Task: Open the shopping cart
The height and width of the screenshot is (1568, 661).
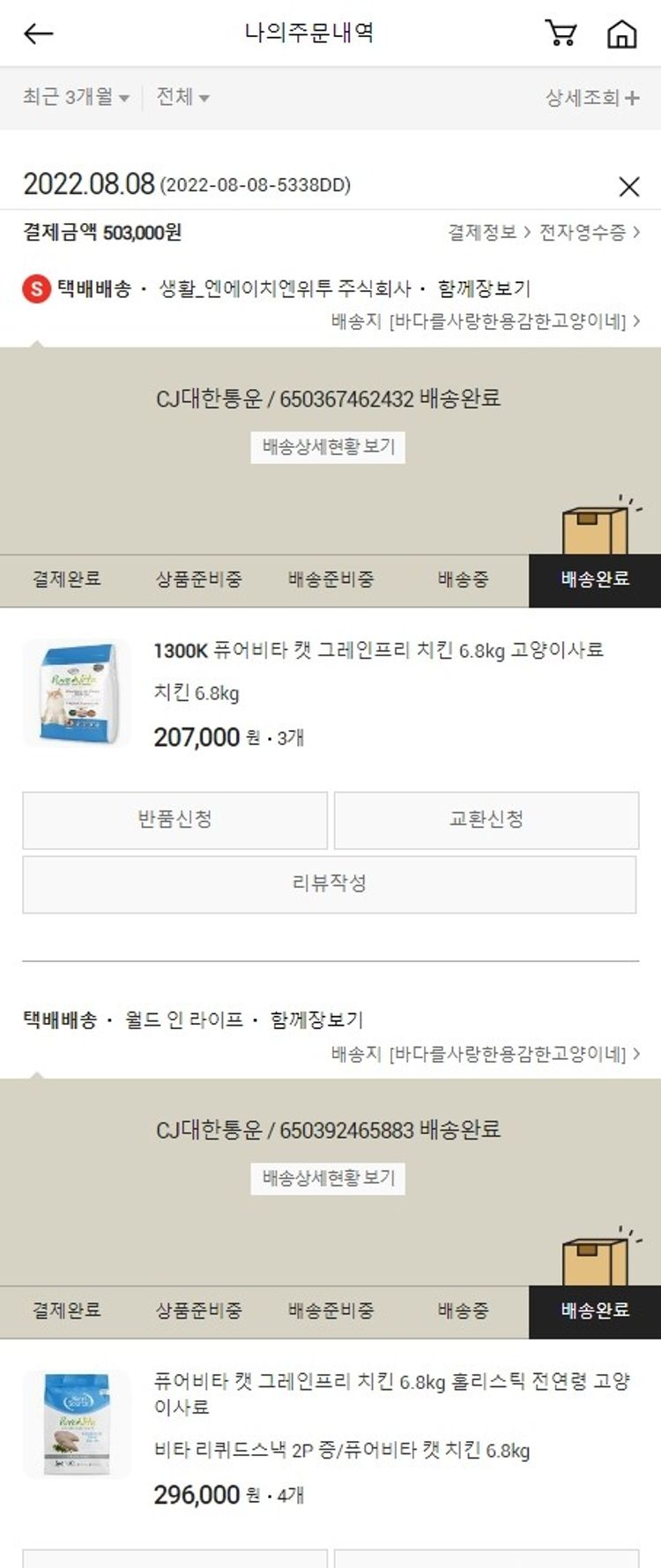Action: coord(561,34)
